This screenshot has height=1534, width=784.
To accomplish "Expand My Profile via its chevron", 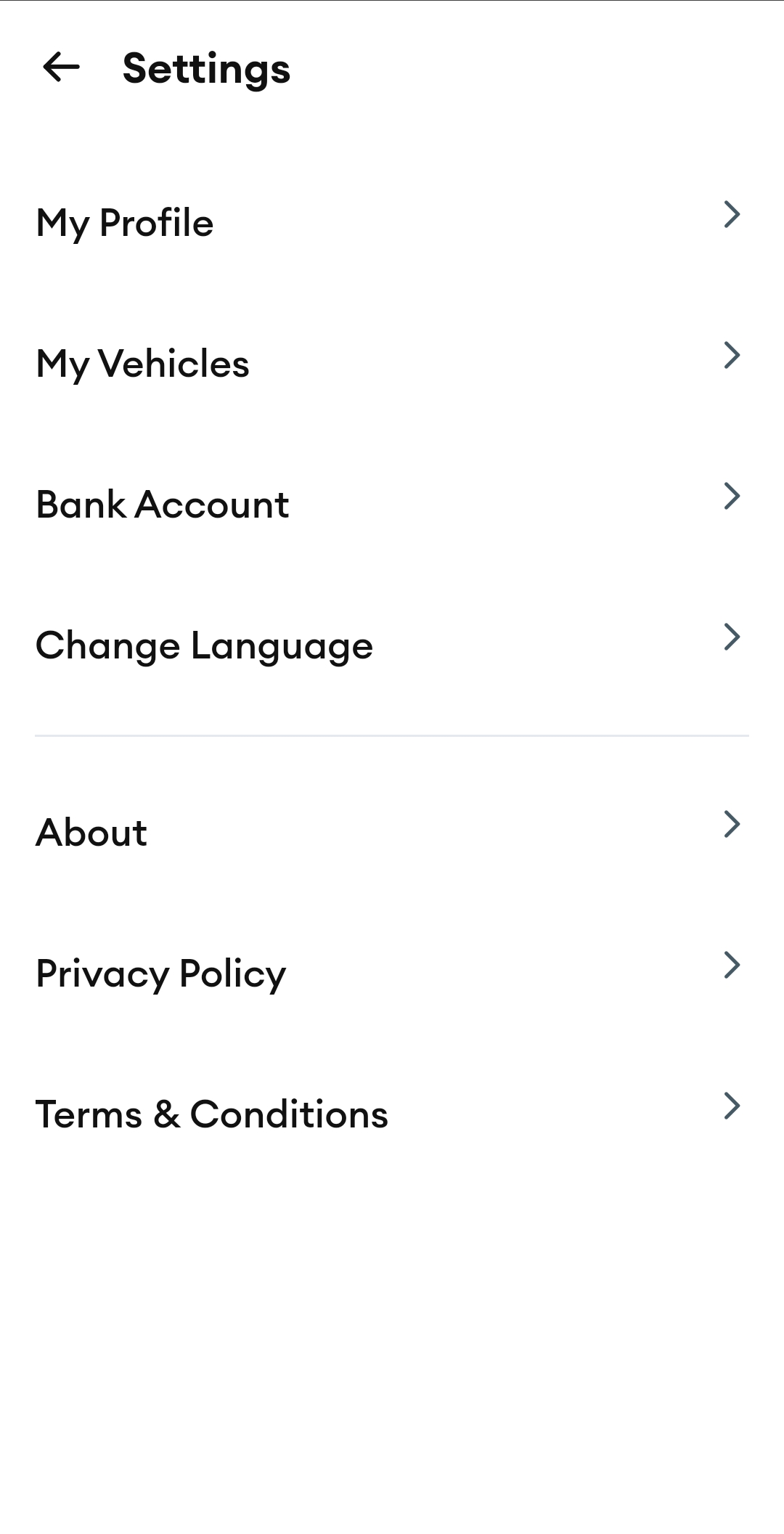I will click(x=732, y=214).
